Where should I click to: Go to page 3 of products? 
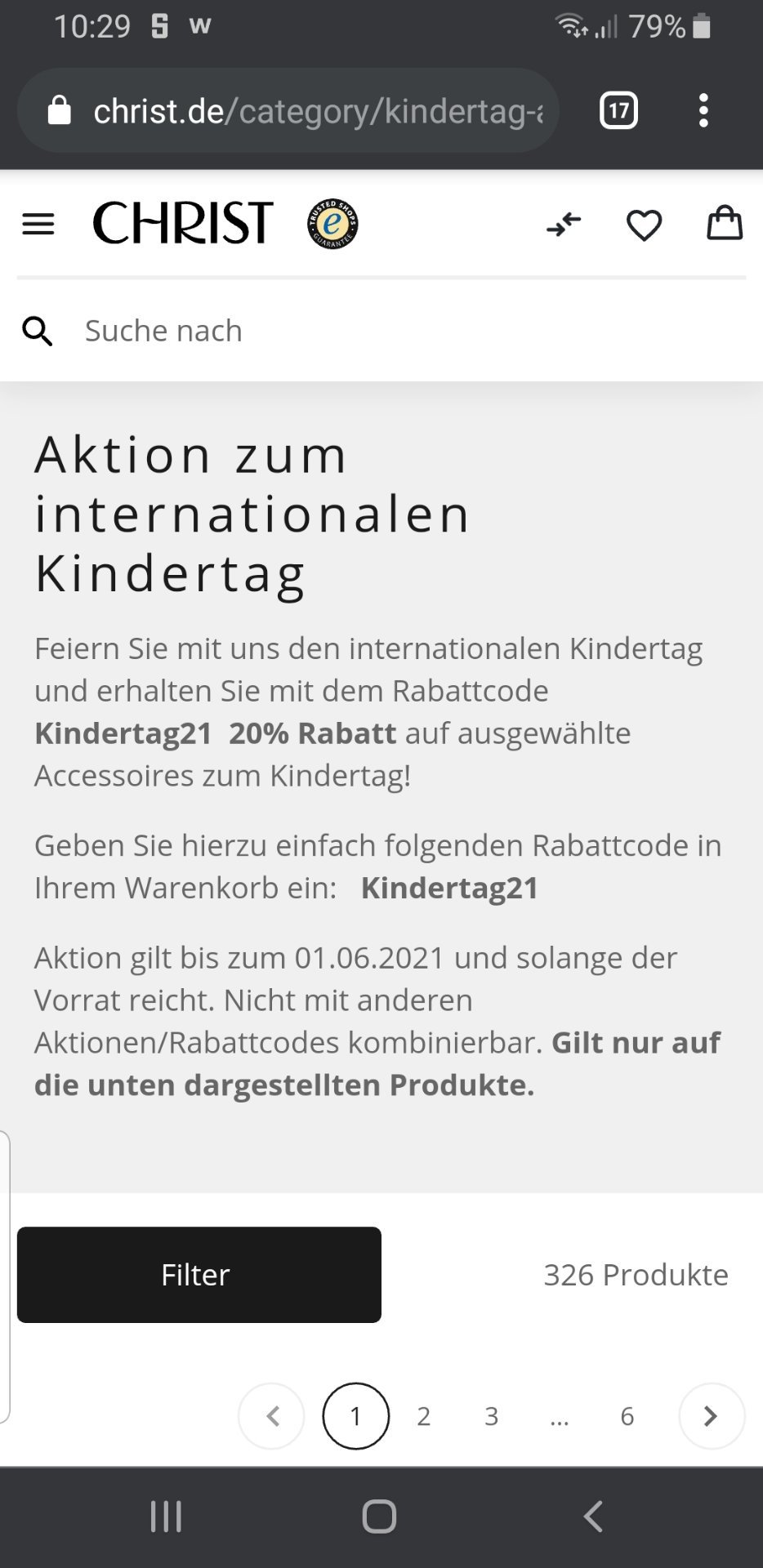(x=491, y=1416)
